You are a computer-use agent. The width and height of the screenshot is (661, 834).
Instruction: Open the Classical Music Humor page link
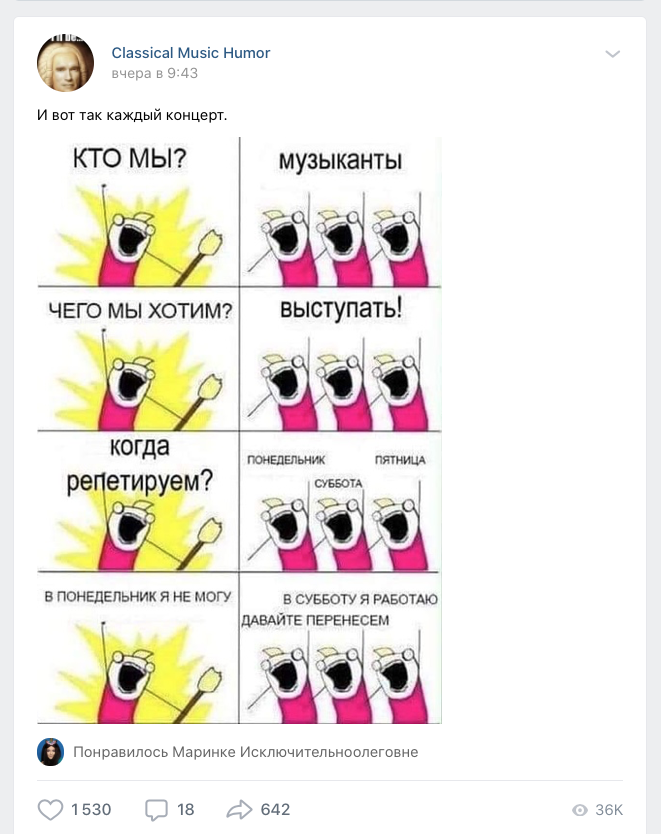coord(190,53)
